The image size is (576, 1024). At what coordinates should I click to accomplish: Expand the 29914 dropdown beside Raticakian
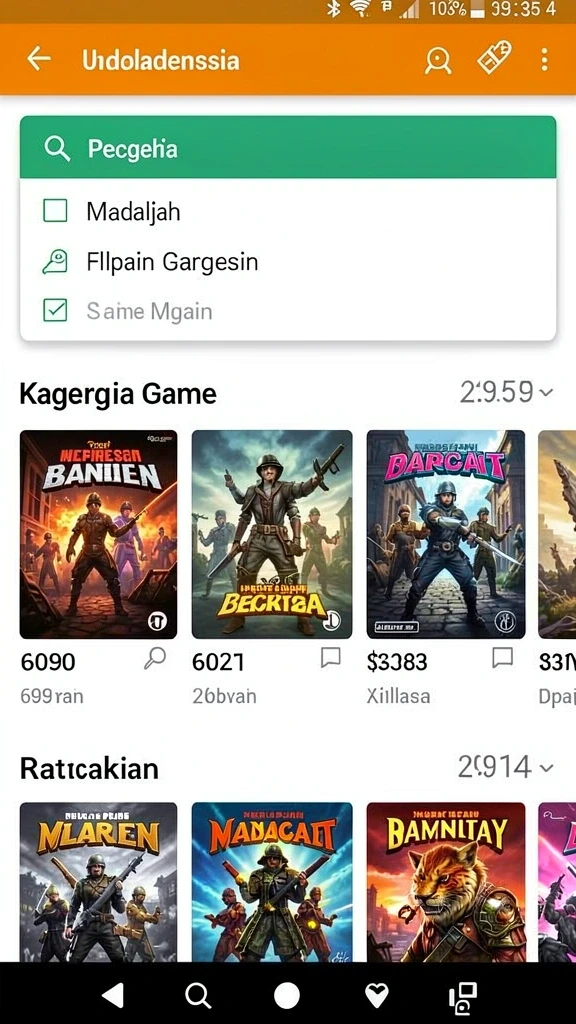505,767
